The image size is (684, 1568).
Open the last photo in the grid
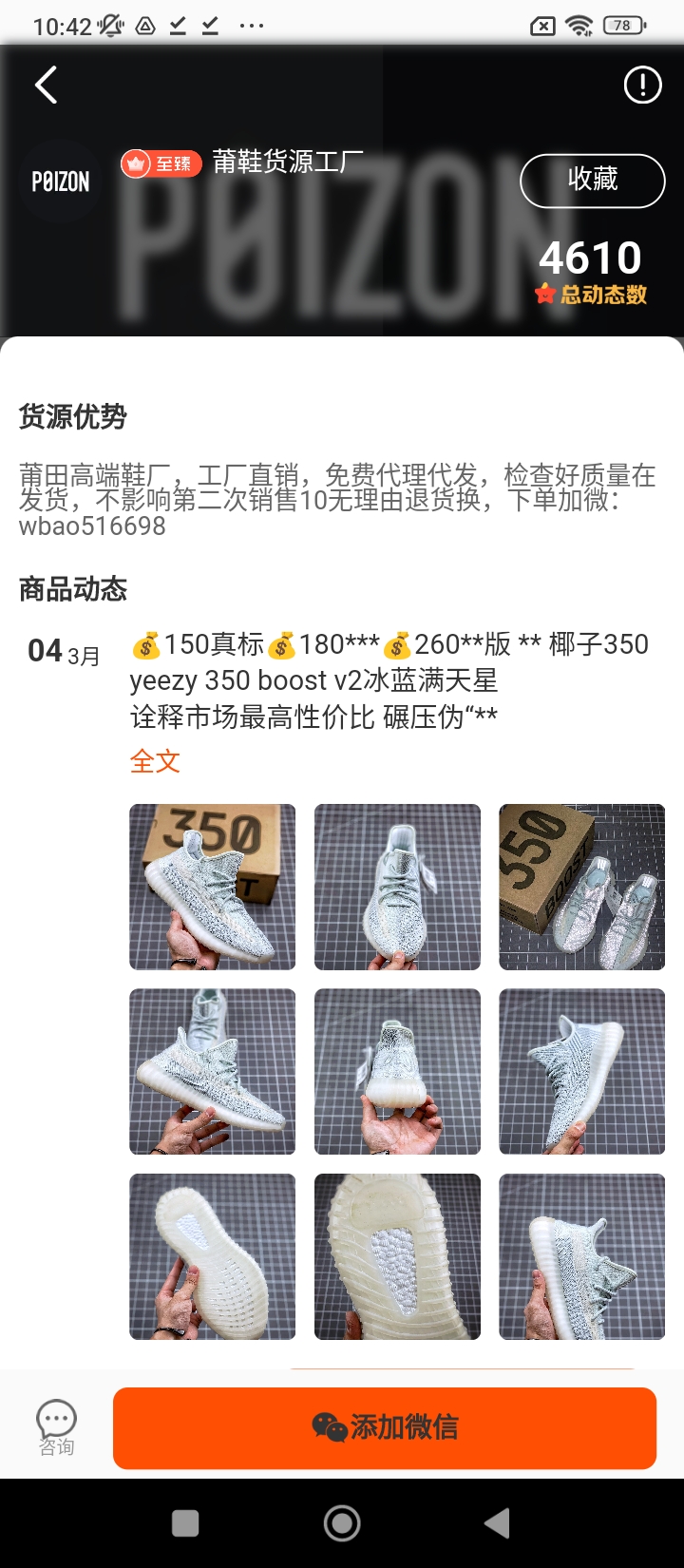pyautogui.click(x=581, y=1256)
